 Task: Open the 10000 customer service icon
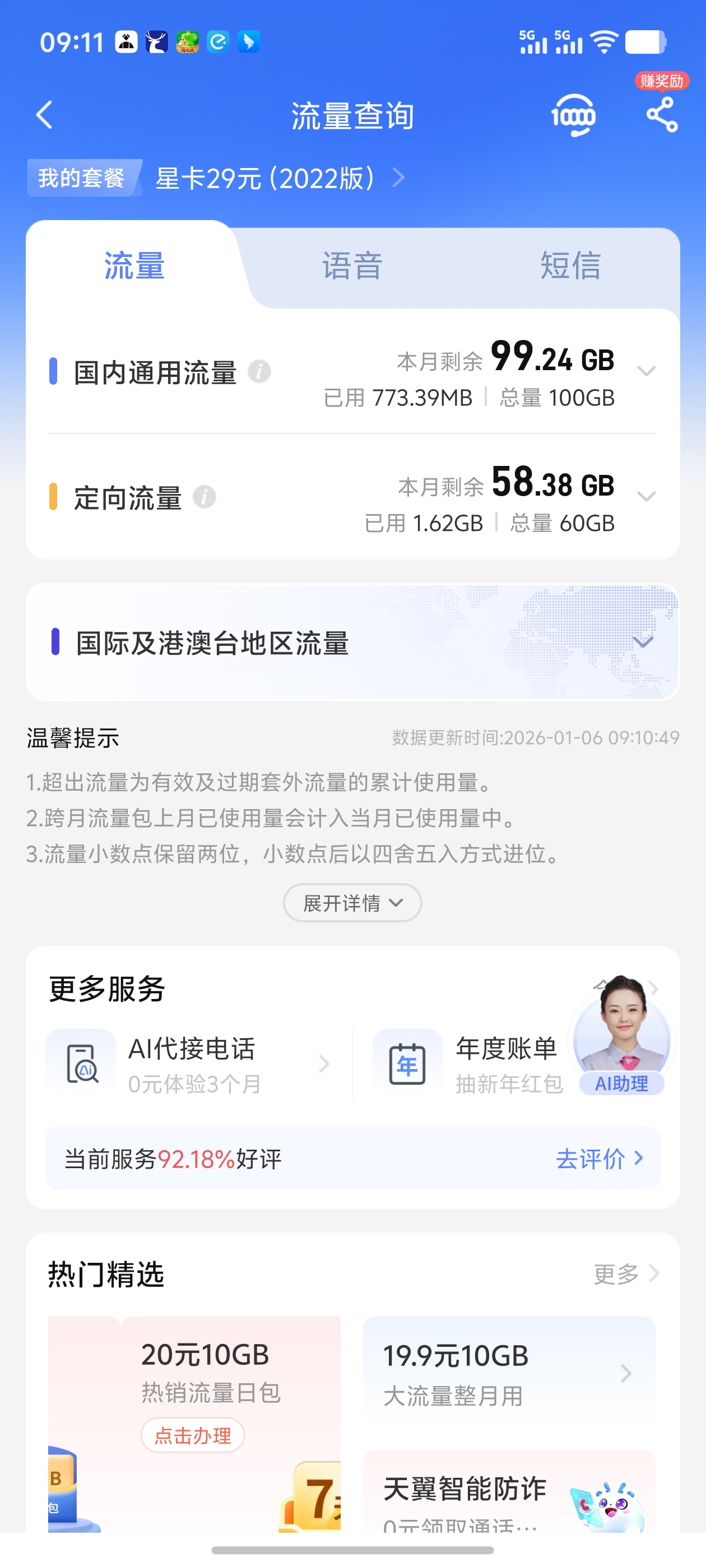point(573,115)
